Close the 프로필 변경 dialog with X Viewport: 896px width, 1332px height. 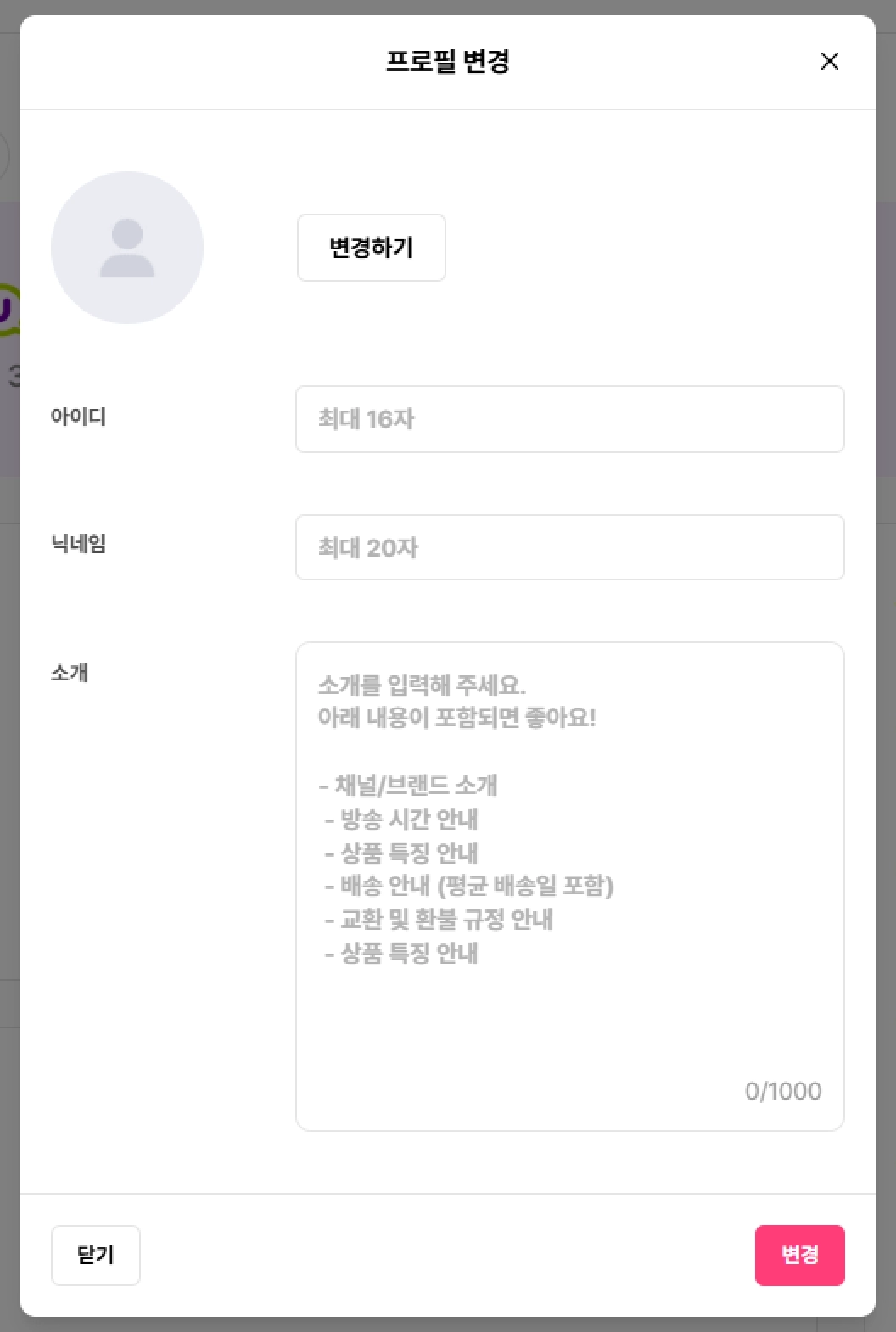click(830, 61)
